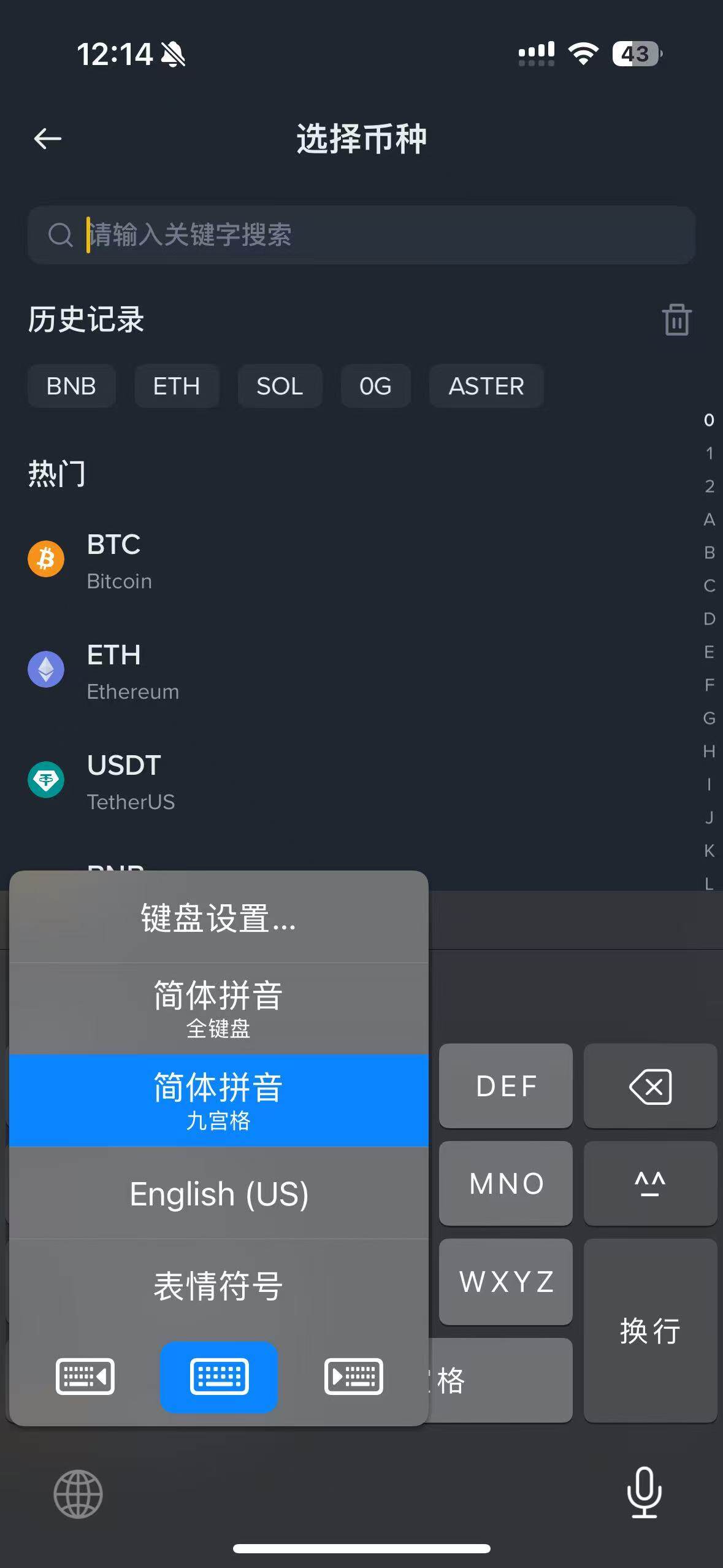
Task: Switch to 简体拼音 全键盘 keyboard
Action: (218, 1009)
